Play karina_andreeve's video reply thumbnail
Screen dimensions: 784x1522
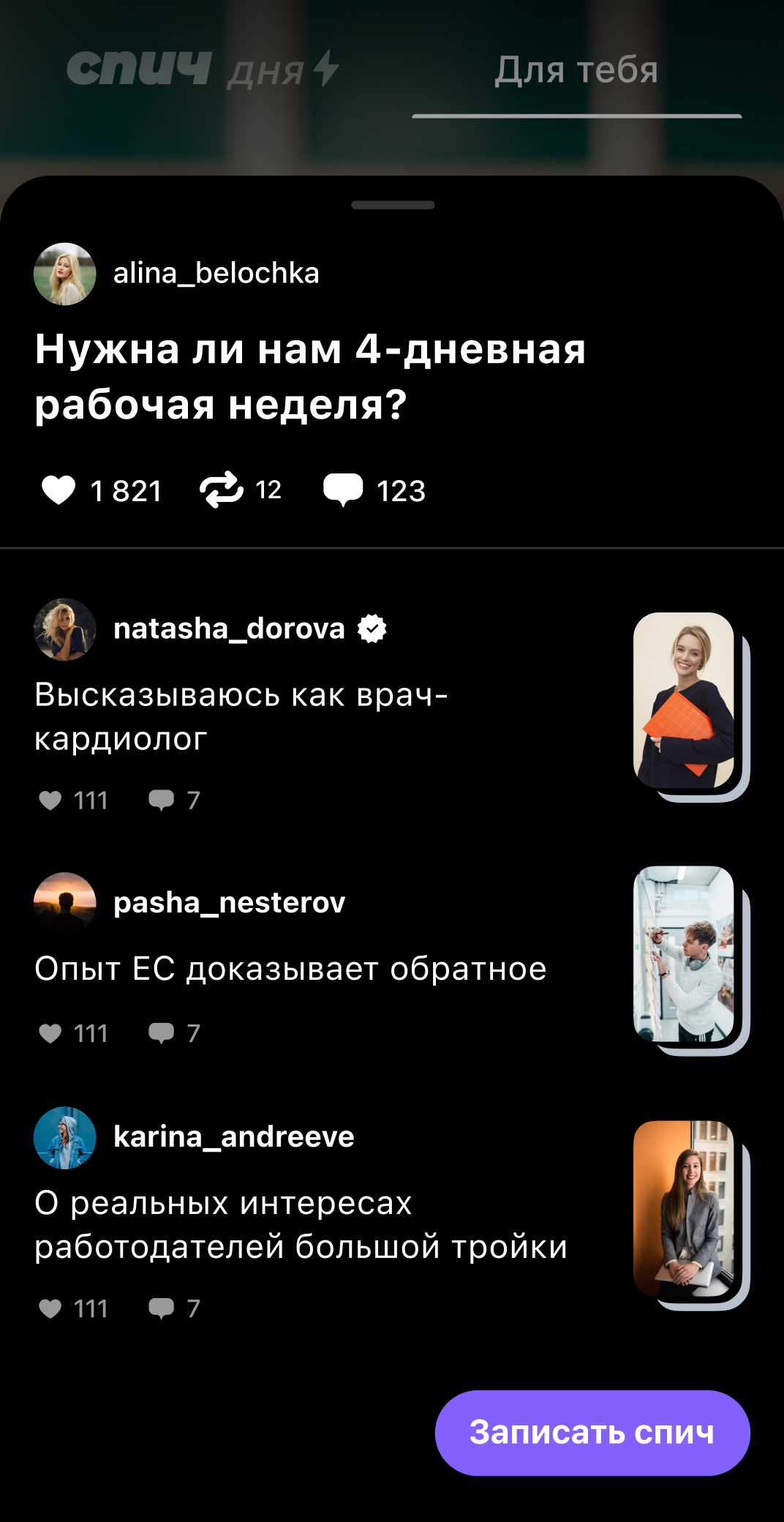tap(690, 1214)
